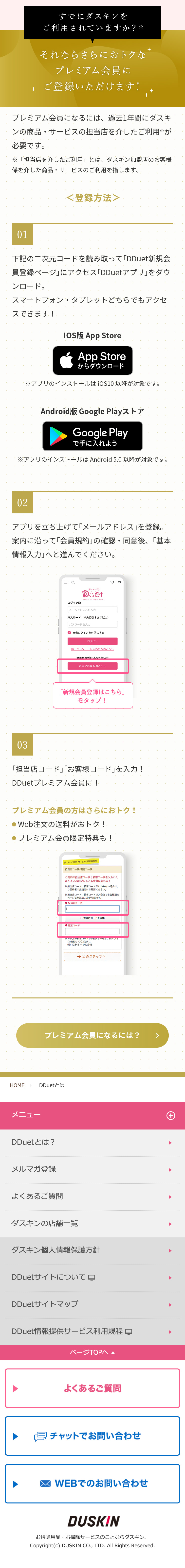The image size is (185, 1568).
Task: Tap the プレミアム会員になるには？ button
Action: pyautogui.click(x=92, y=1035)
